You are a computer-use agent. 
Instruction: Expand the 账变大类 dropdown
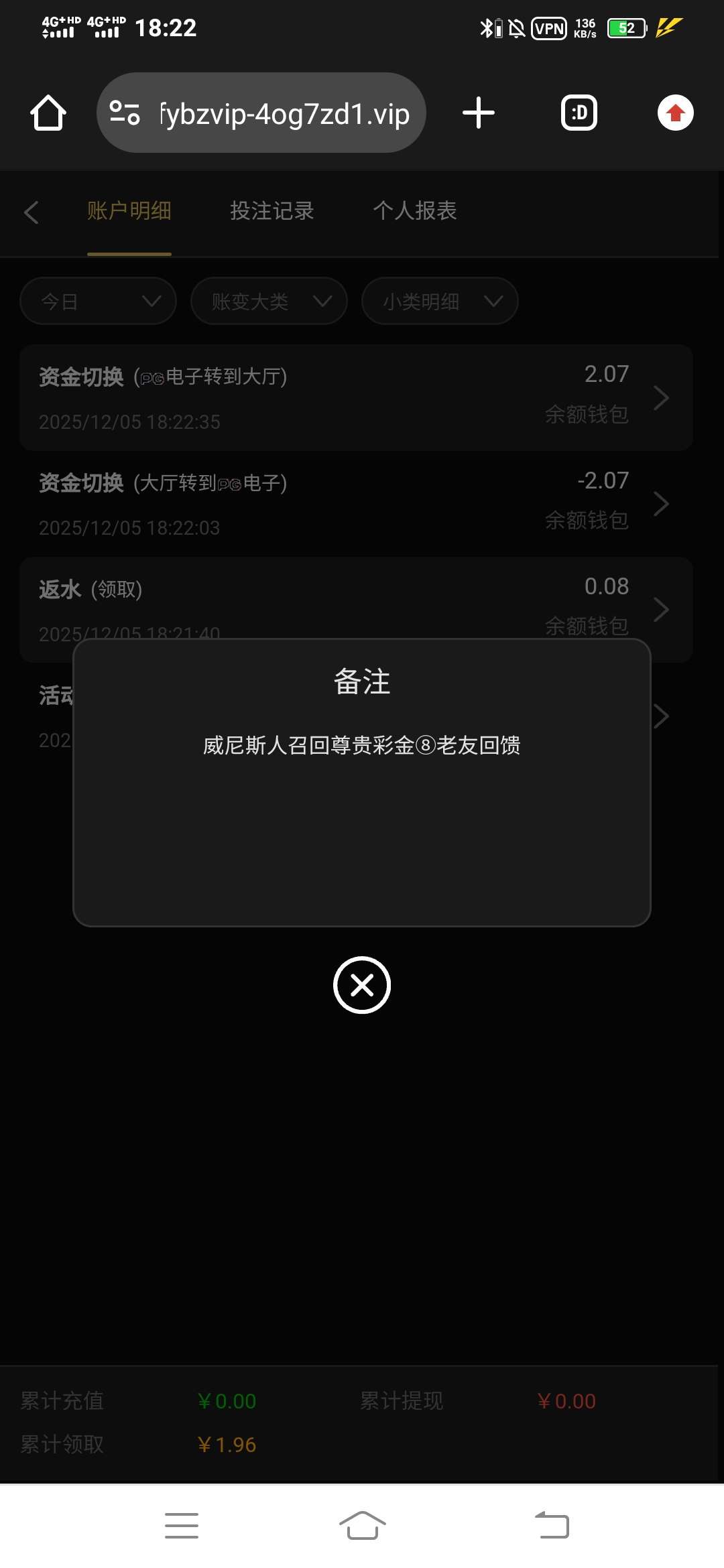click(x=269, y=302)
